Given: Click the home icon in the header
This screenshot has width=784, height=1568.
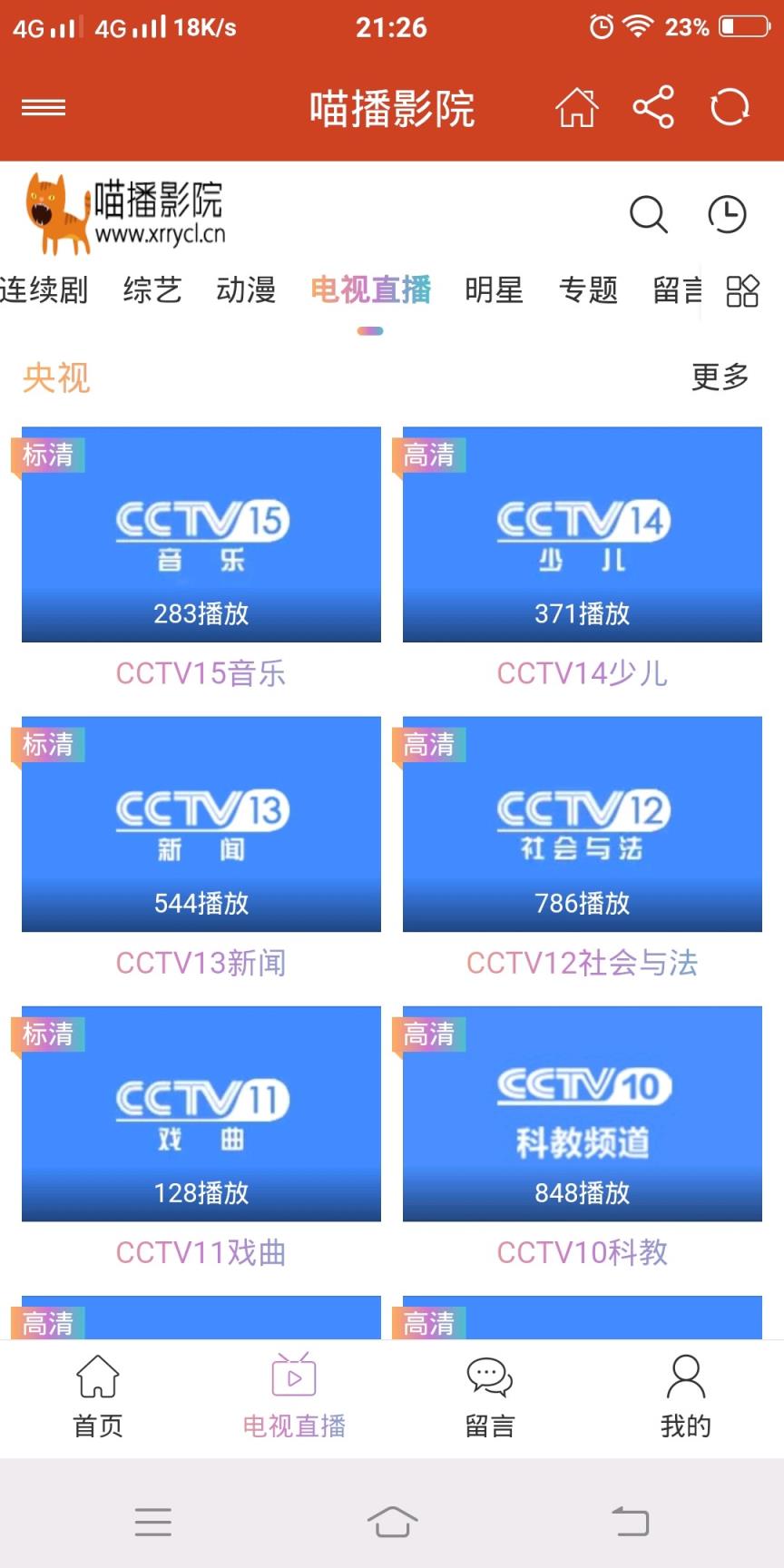Looking at the screenshot, I should 577,107.
